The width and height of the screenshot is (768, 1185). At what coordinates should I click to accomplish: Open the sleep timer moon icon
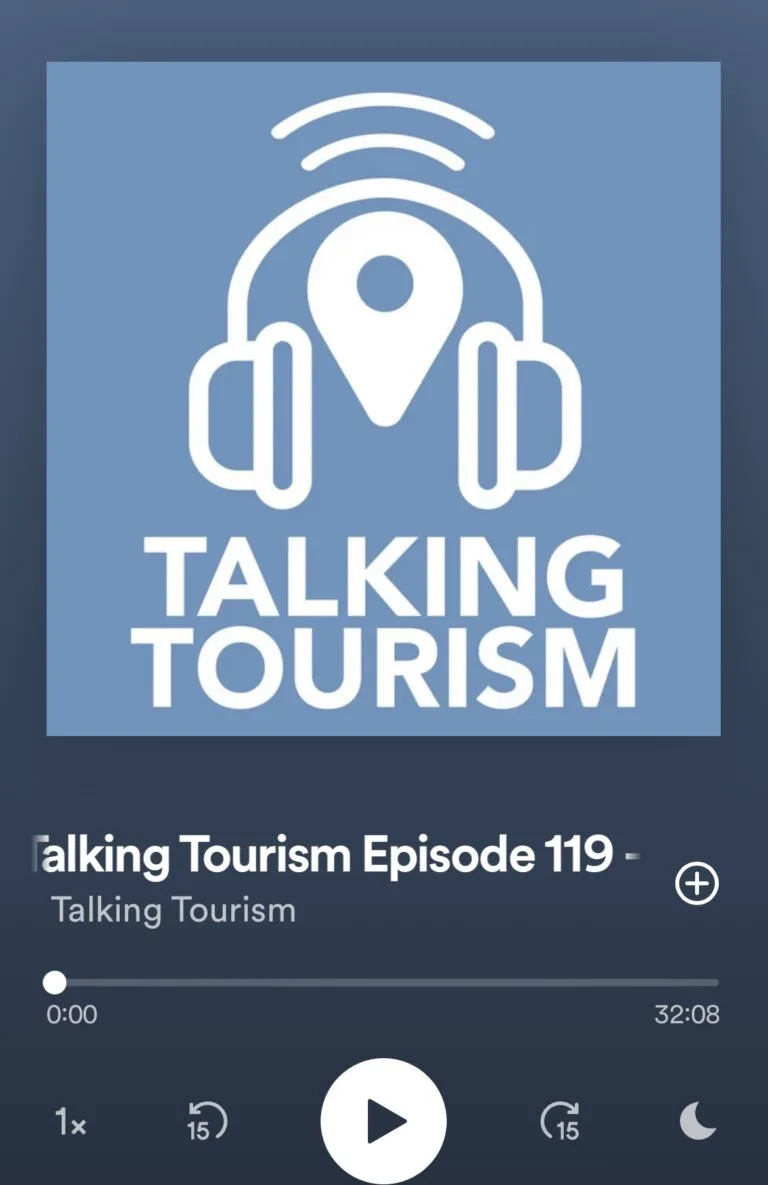click(698, 1121)
